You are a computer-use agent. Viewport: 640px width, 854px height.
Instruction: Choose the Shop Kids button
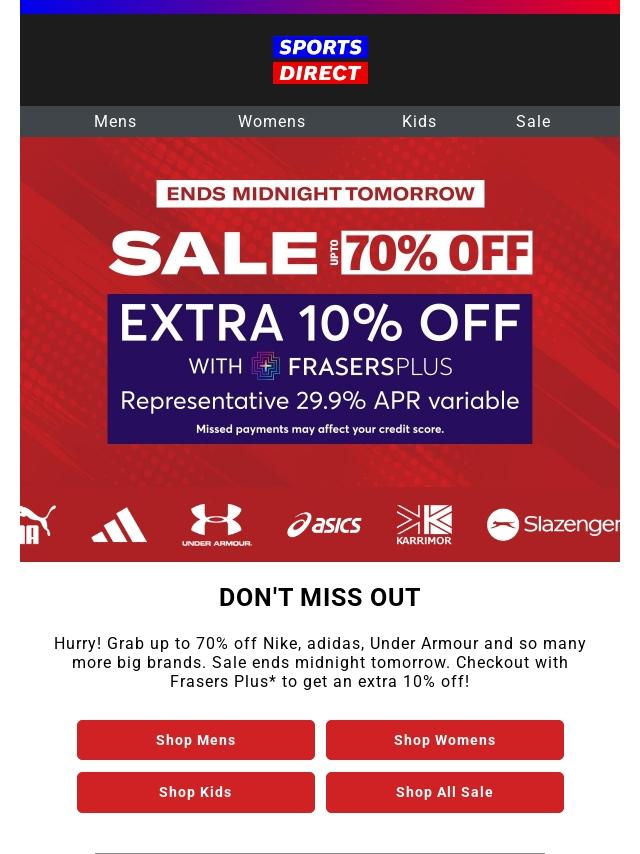[x=196, y=792]
